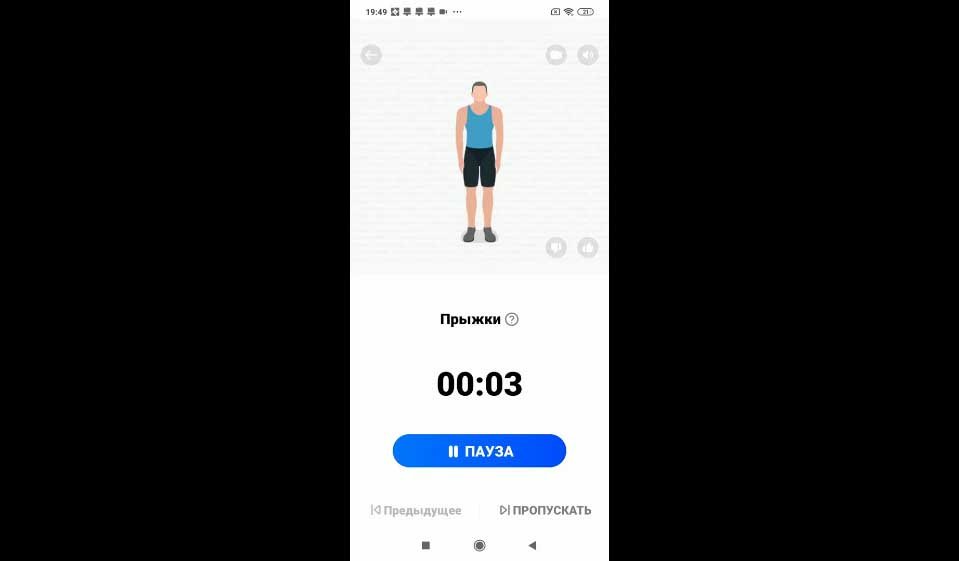Screen dimensions: 959x561
Task: Open recent apps via square button
Action: 426,545
